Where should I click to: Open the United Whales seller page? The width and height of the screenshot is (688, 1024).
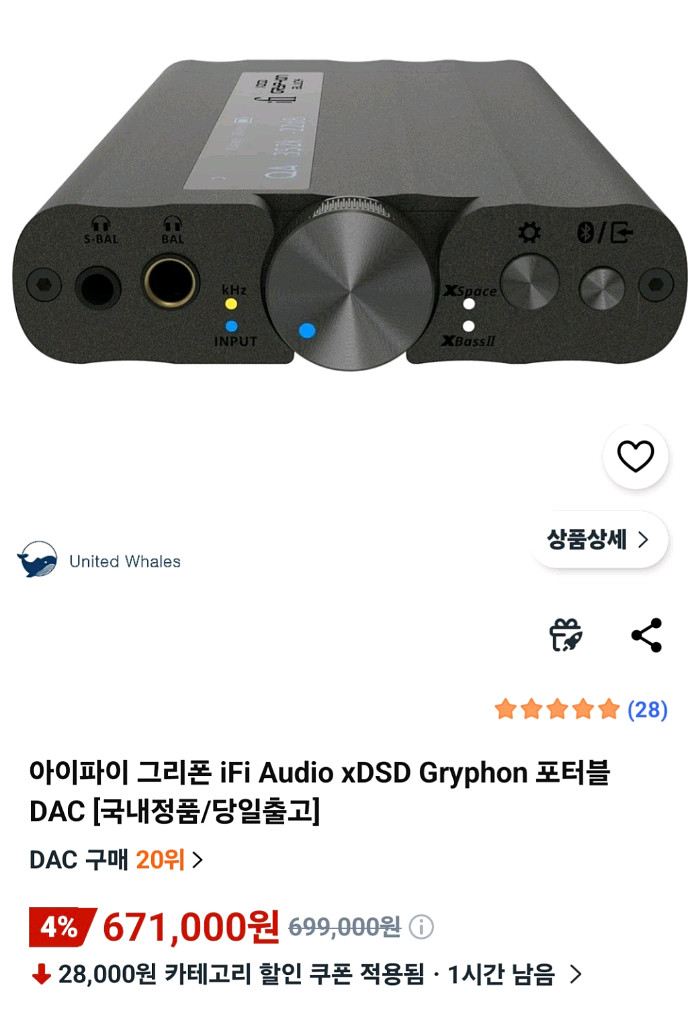tap(100, 561)
